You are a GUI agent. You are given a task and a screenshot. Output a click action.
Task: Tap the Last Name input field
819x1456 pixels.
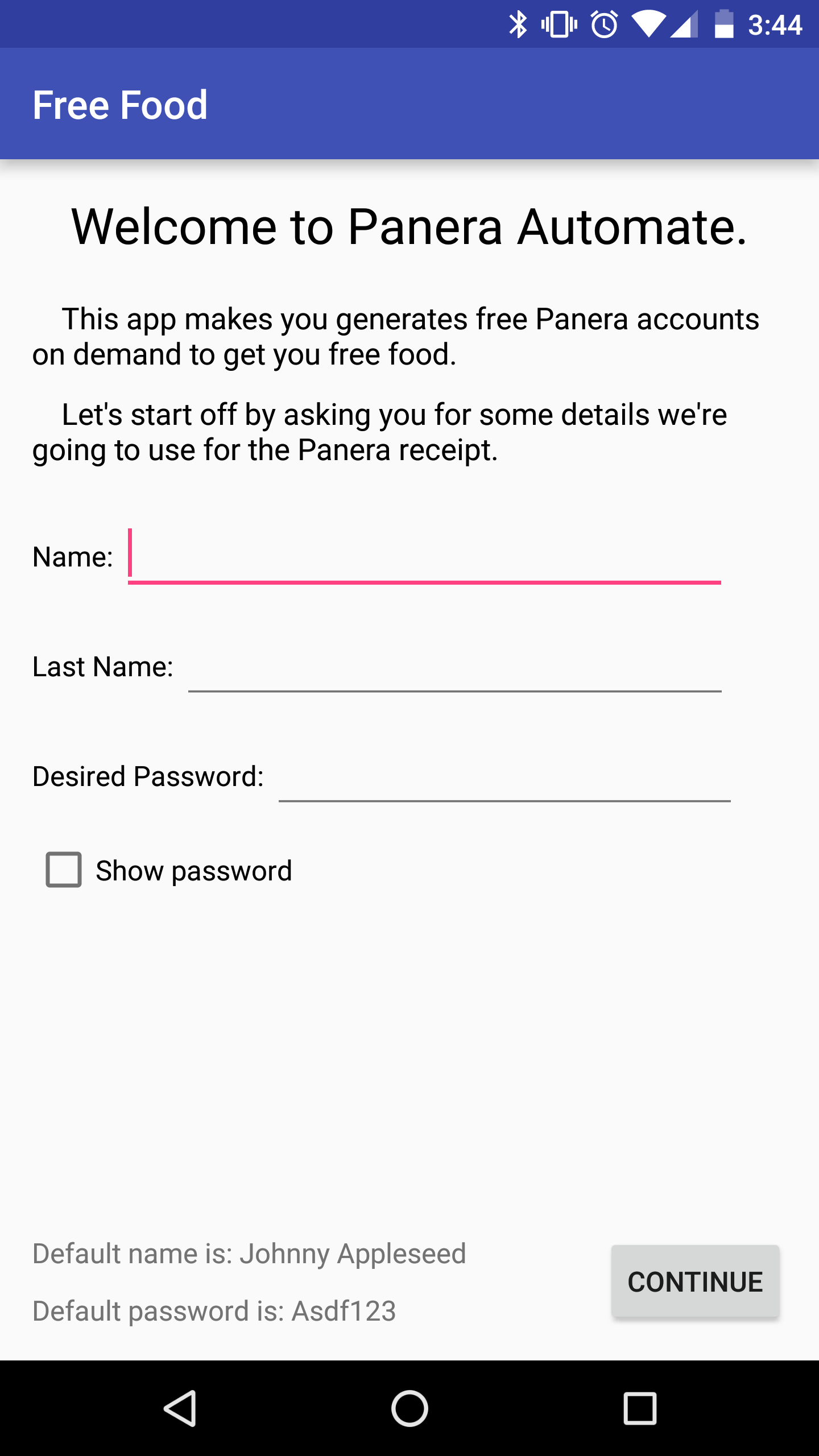454,667
